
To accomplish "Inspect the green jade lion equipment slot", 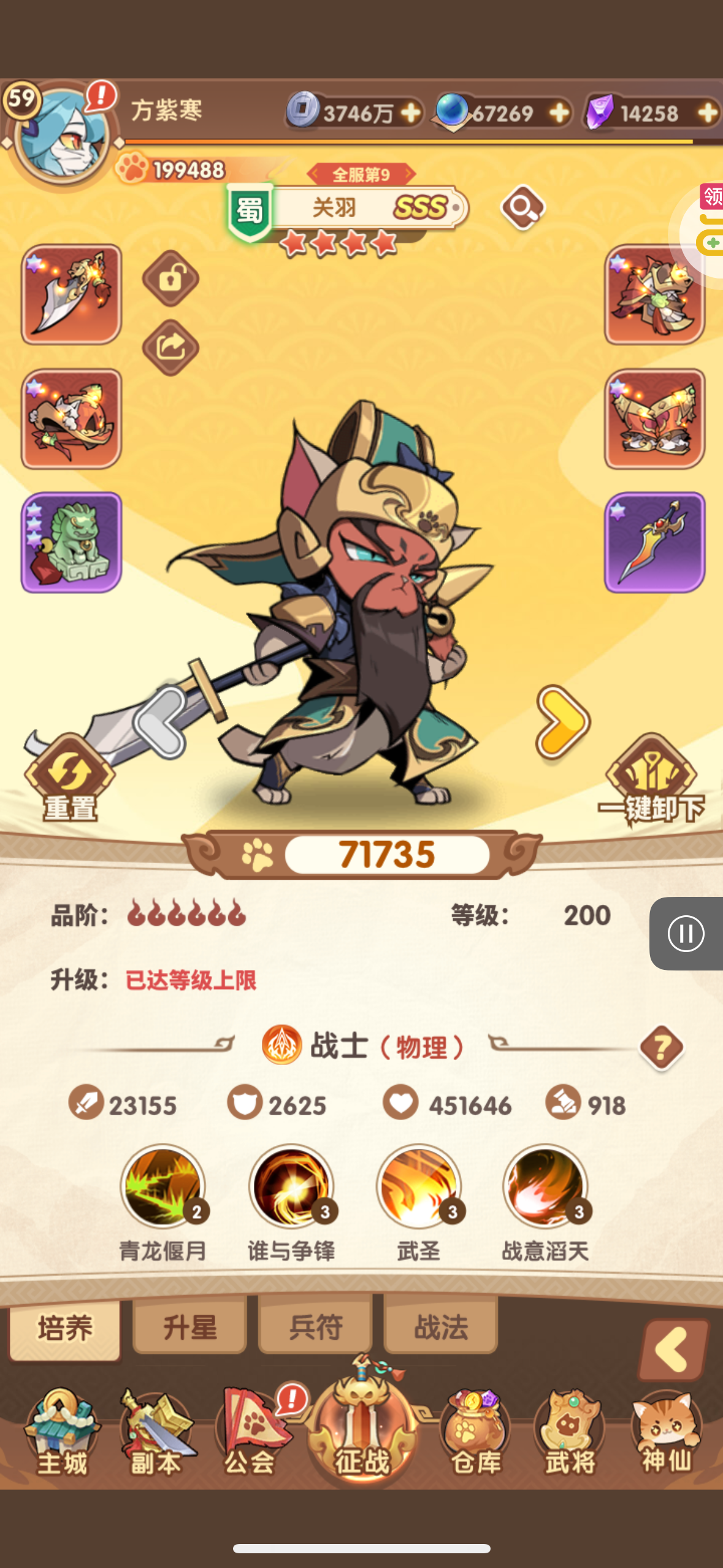I will 71,542.
